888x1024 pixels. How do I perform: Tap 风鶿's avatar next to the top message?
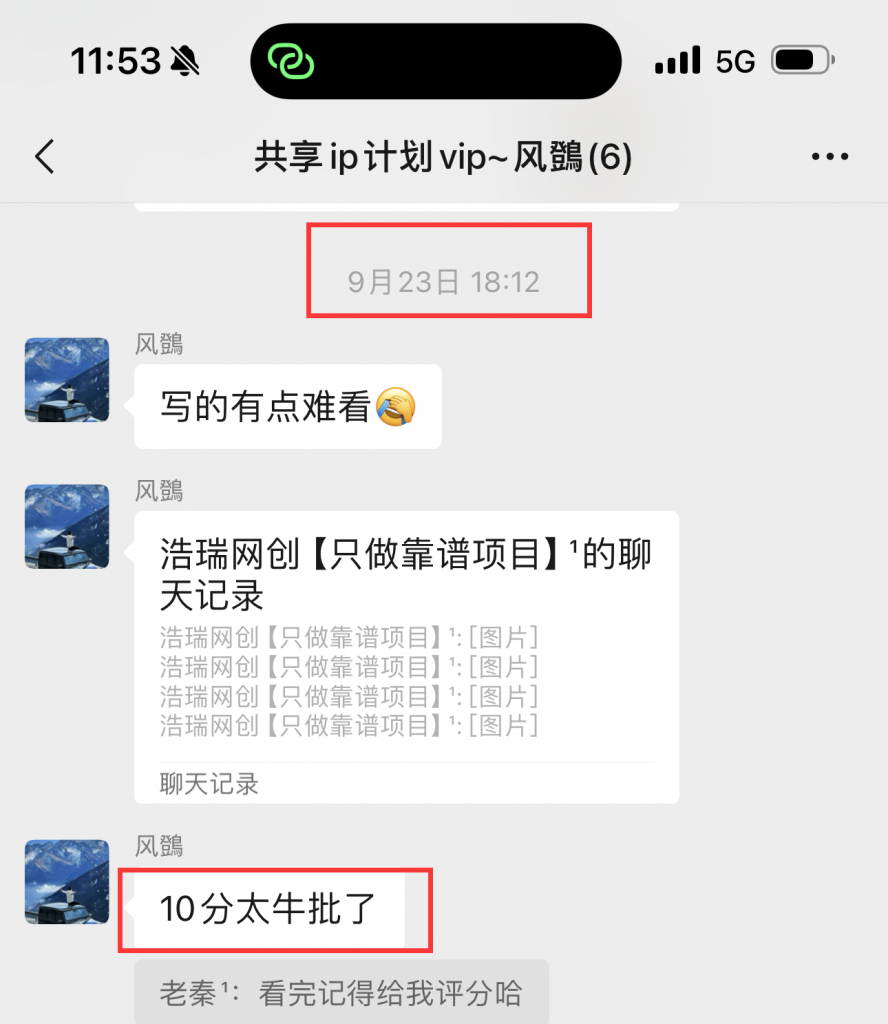pos(65,381)
